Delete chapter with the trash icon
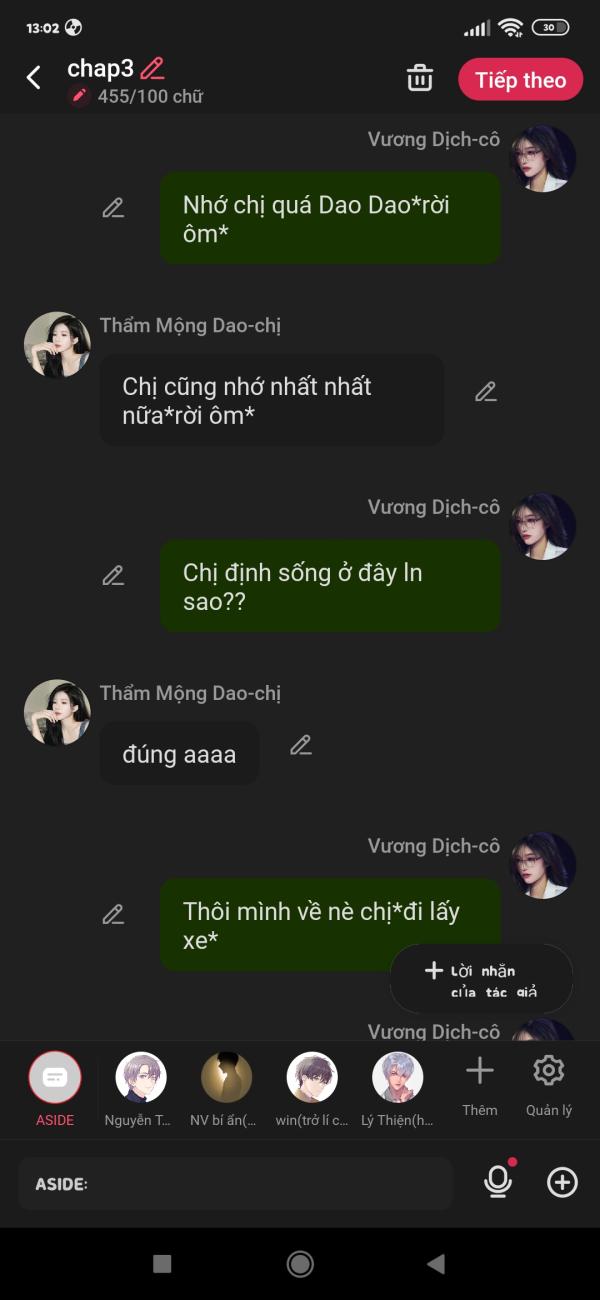This screenshot has height=1300, width=600. point(420,79)
